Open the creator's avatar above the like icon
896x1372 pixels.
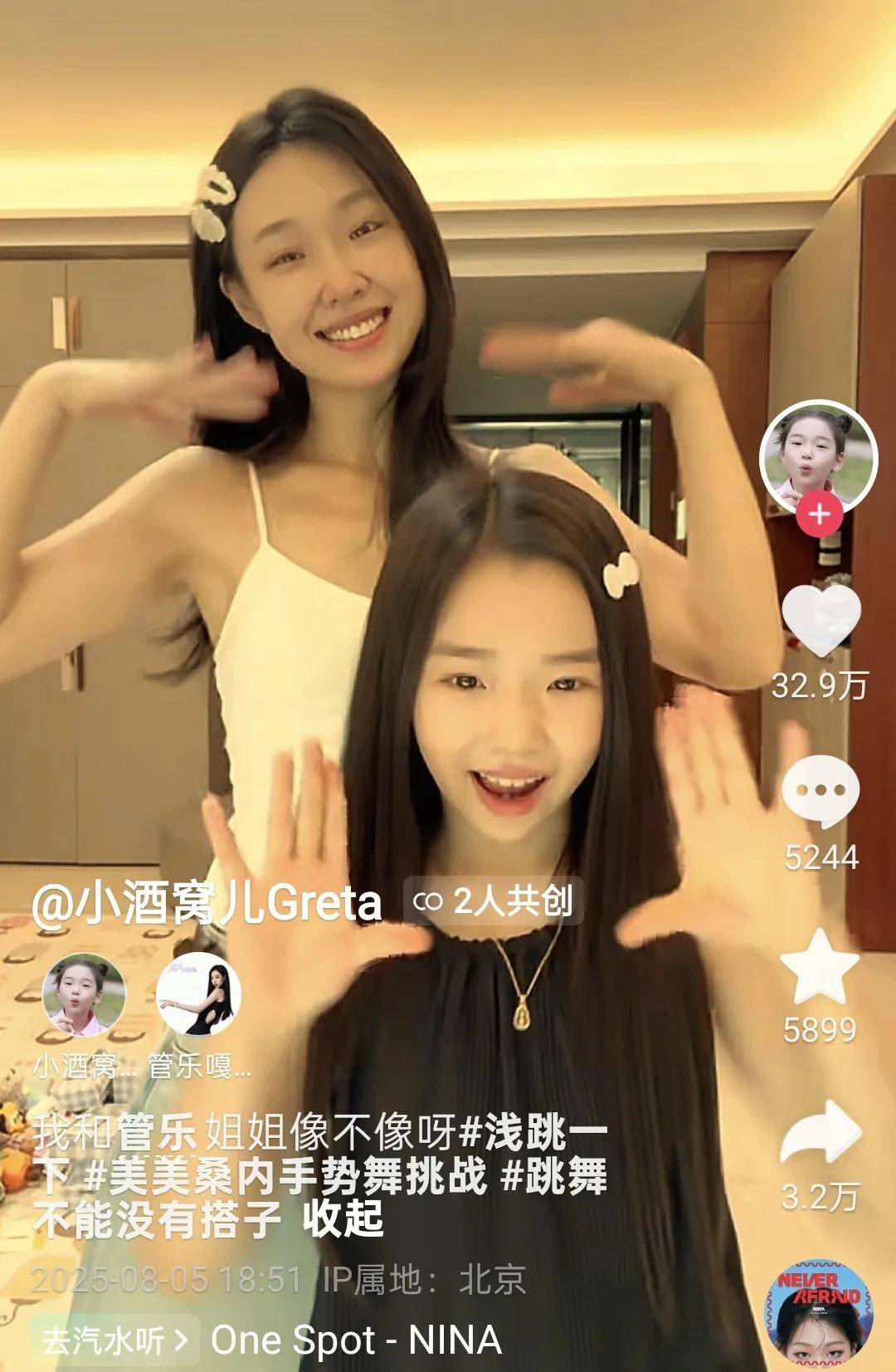point(818,457)
